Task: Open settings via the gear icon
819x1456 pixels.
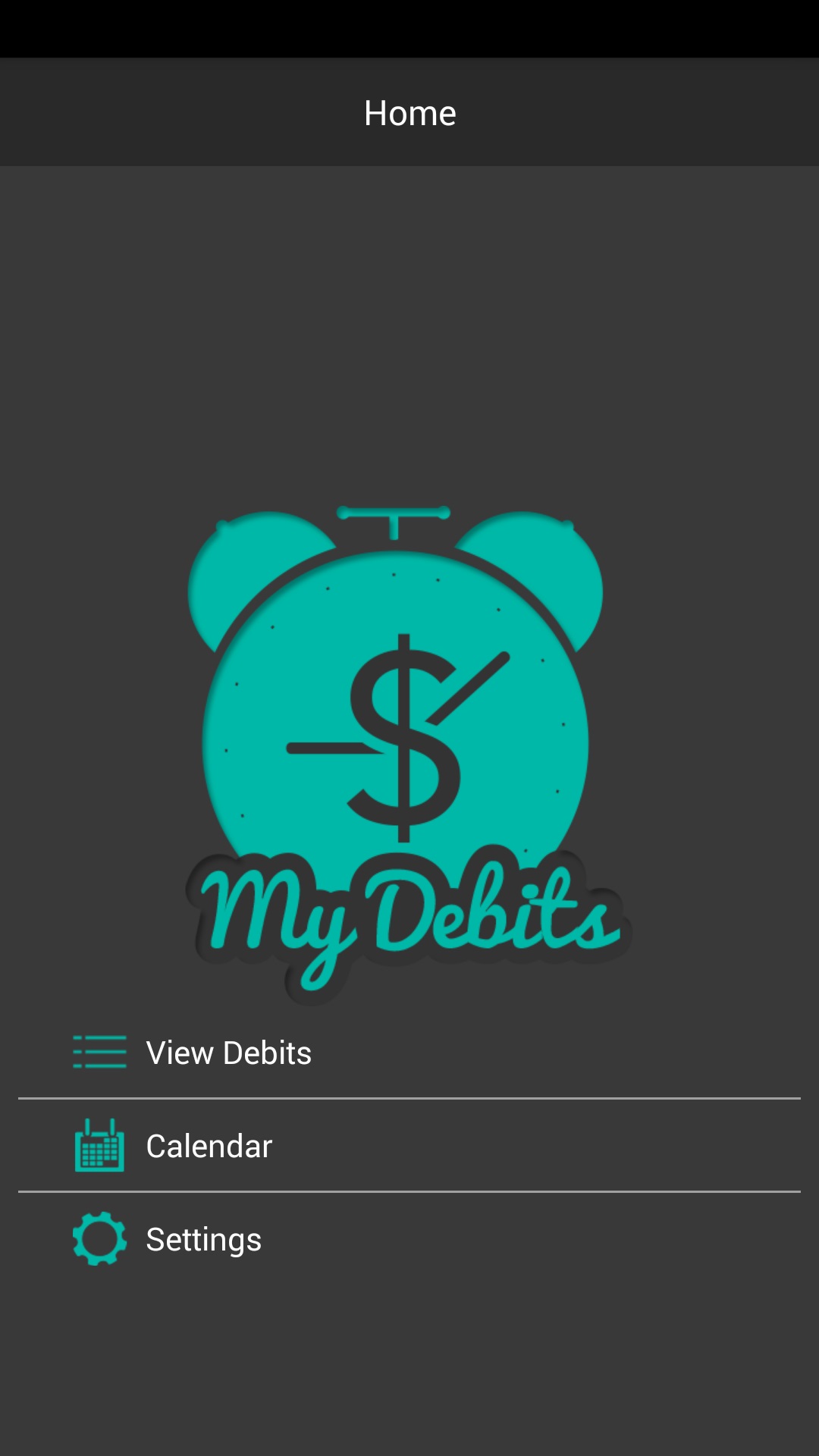Action: pyautogui.click(x=99, y=1239)
